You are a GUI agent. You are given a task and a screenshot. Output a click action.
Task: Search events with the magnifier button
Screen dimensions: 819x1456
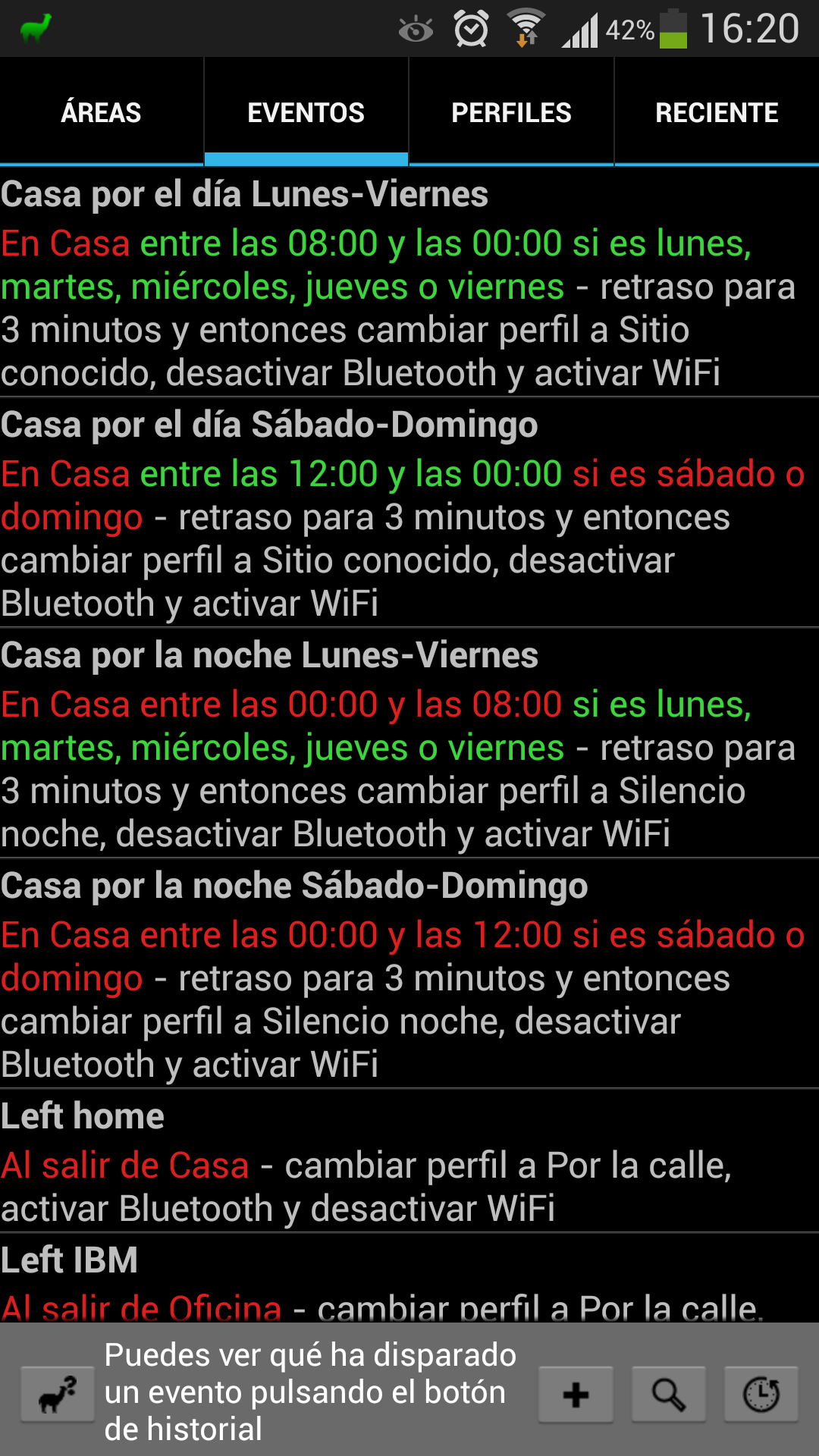(668, 1394)
